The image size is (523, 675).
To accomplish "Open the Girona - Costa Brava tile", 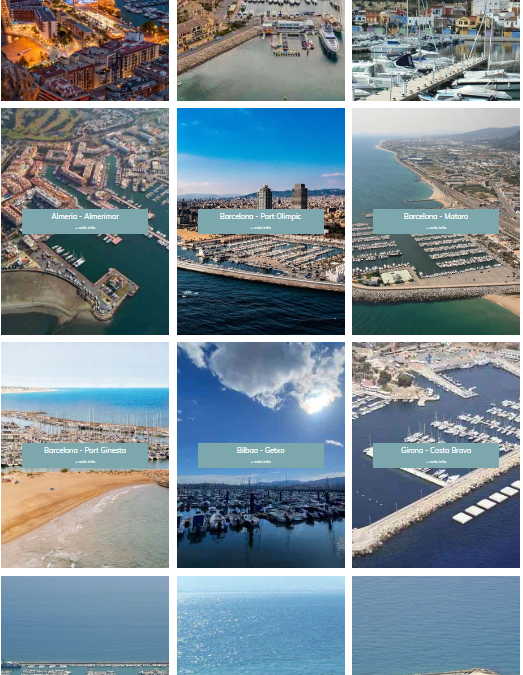I will click(436, 455).
